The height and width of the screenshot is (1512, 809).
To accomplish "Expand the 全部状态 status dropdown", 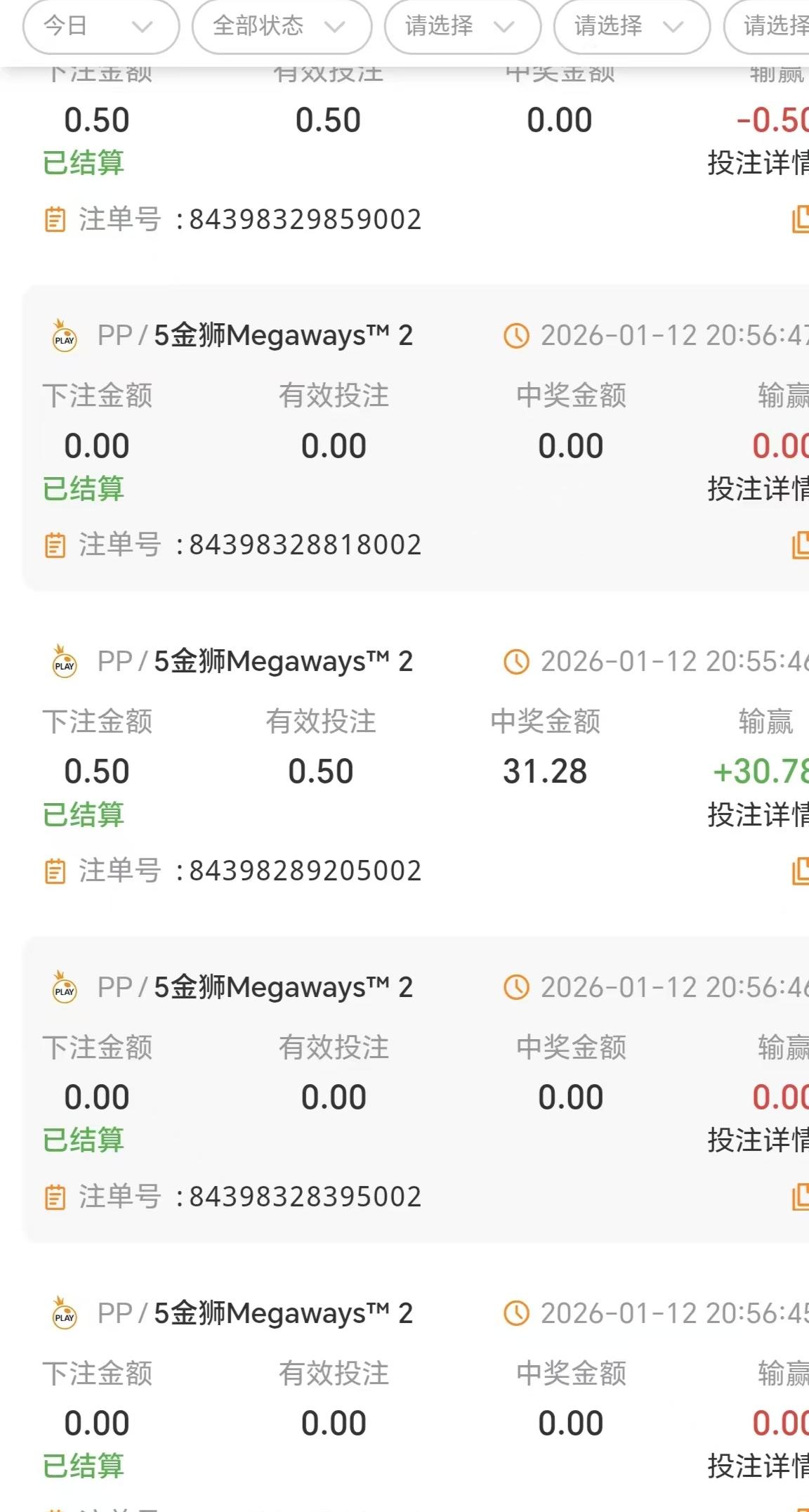I will [x=281, y=27].
